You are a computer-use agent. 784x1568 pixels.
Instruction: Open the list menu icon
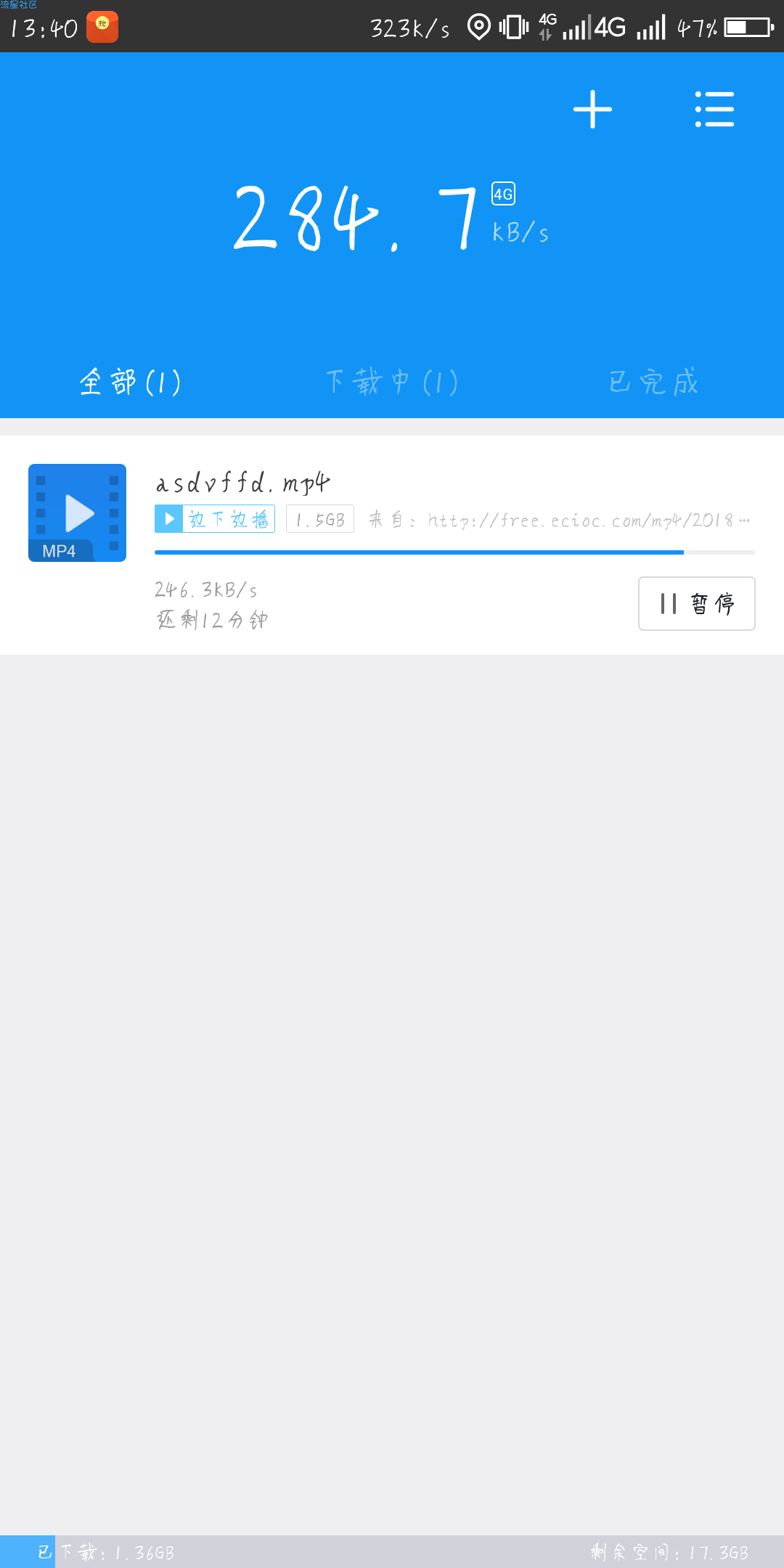click(x=714, y=110)
